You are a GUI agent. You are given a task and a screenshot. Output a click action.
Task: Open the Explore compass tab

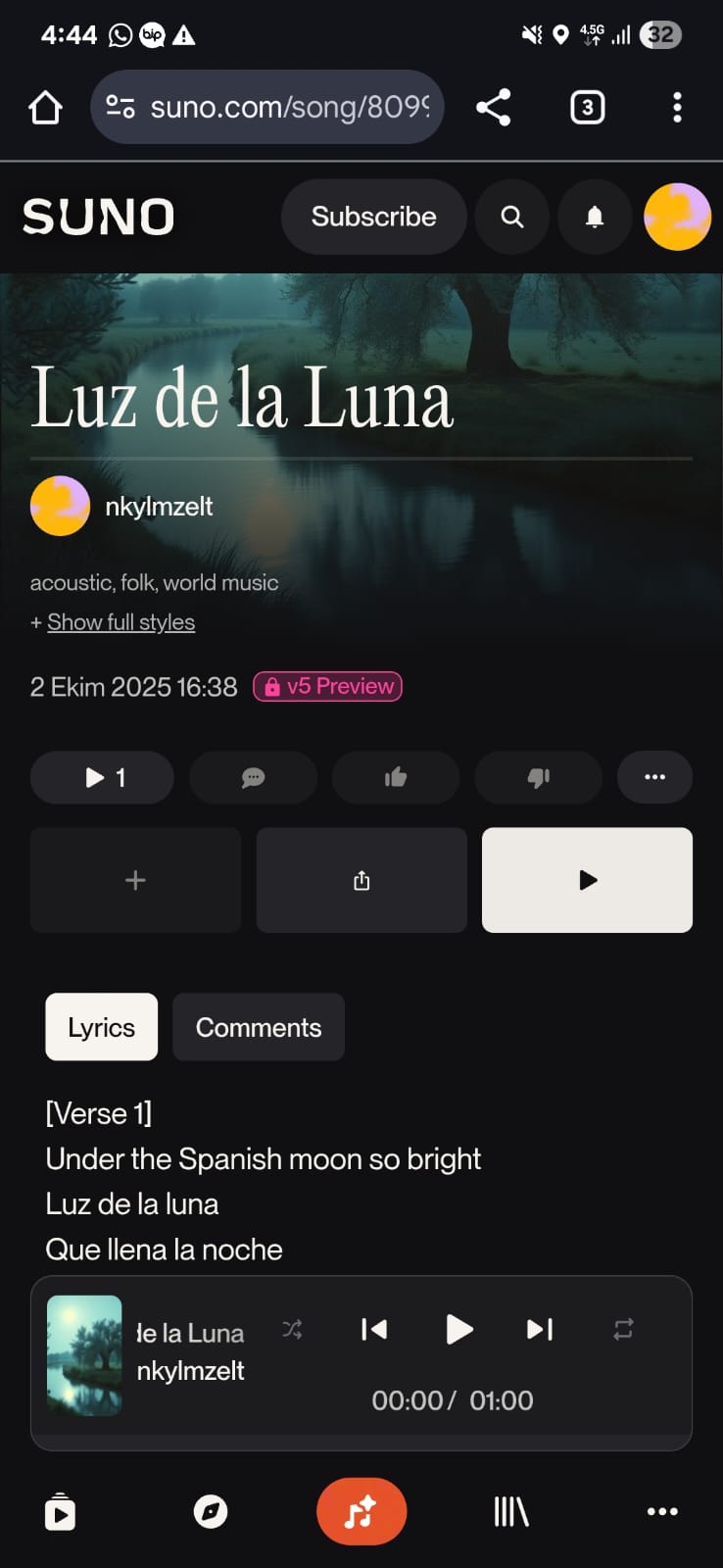coord(211,1511)
